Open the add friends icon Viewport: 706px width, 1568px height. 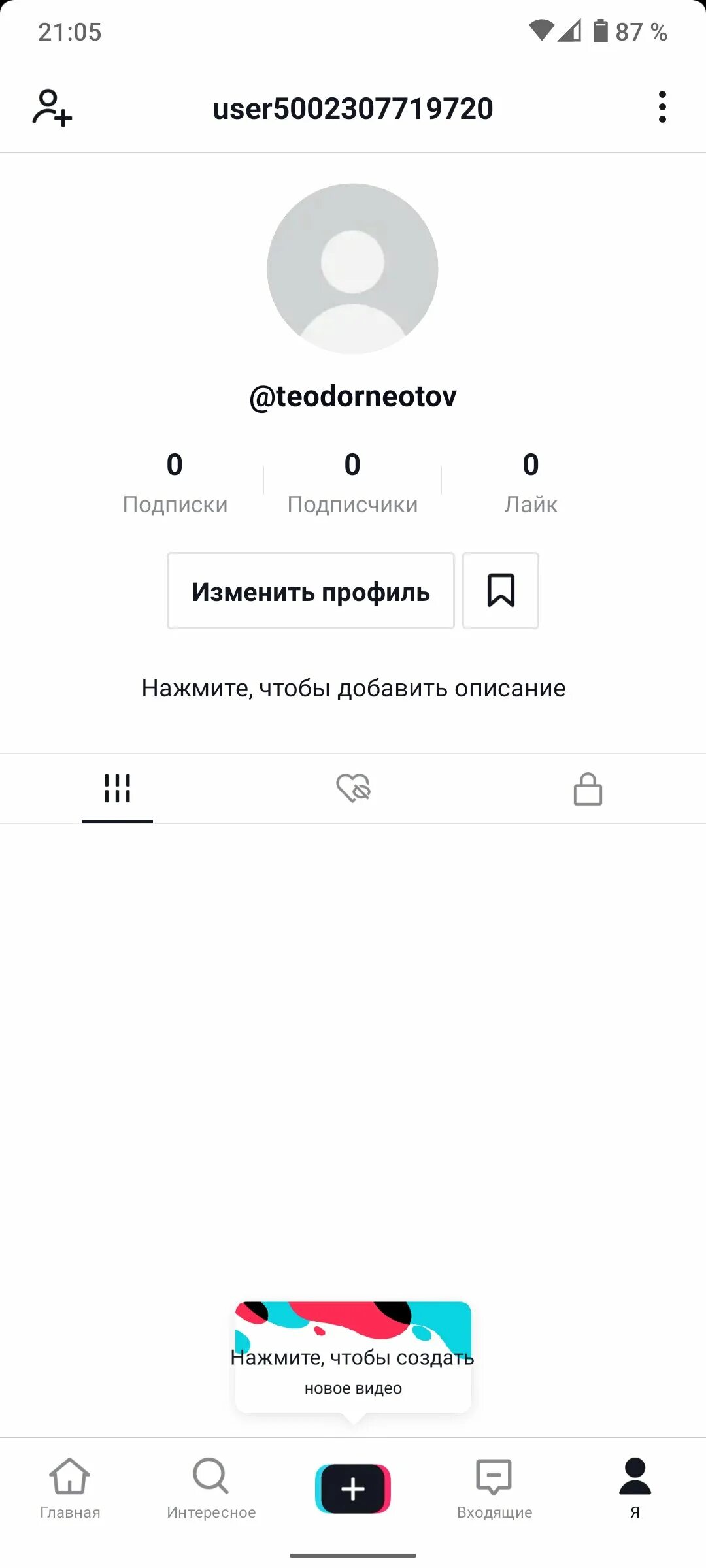pyautogui.click(x=52, y=108)
